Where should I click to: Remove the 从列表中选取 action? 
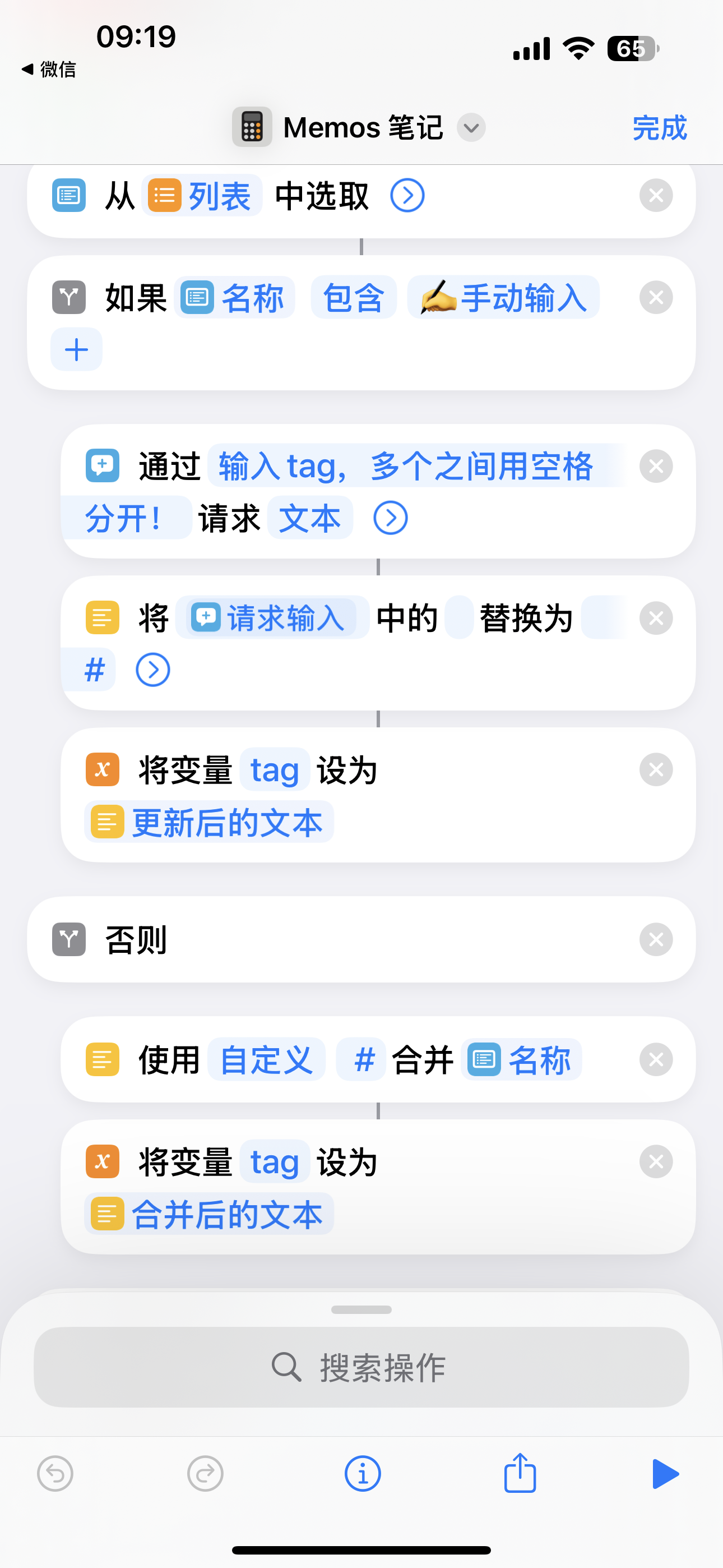point(655,195)
